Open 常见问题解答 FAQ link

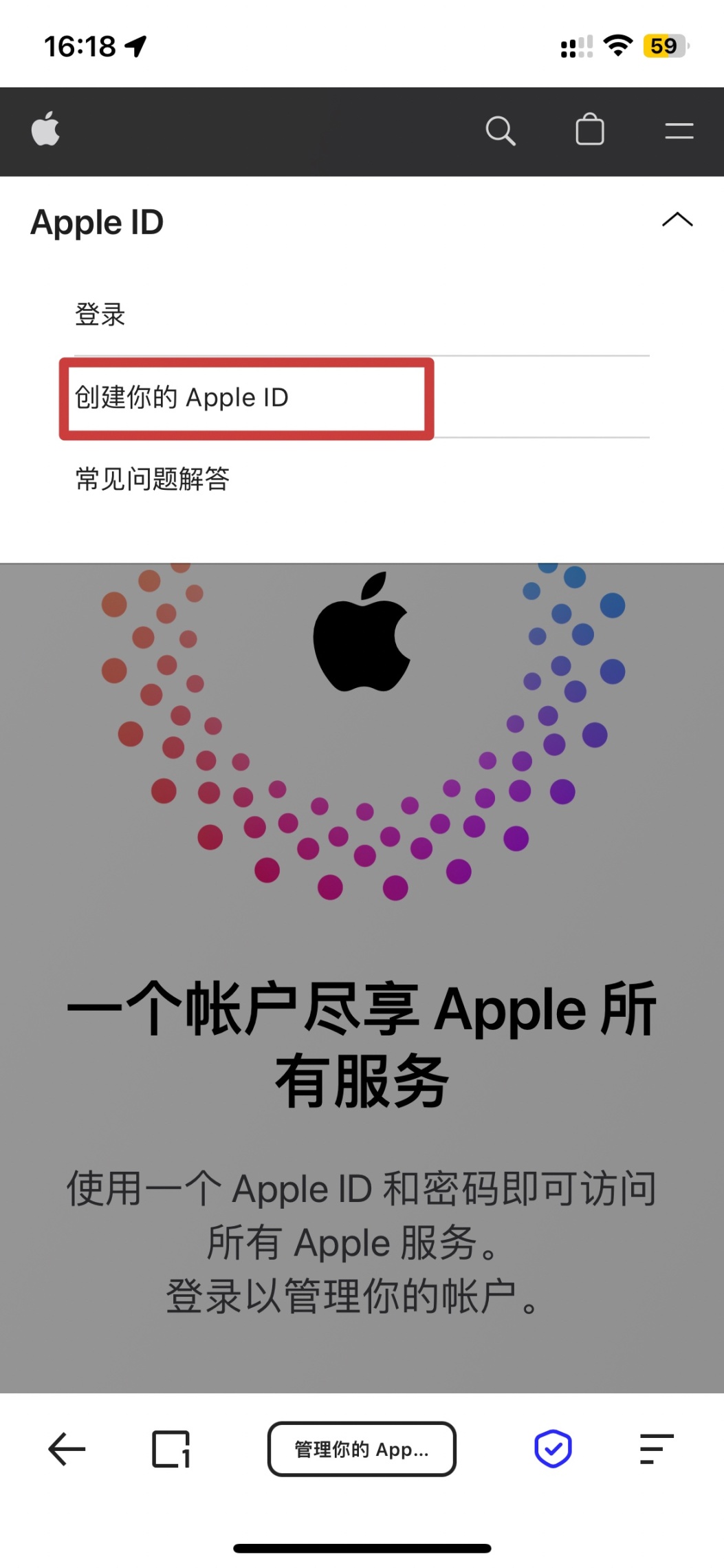153,479
